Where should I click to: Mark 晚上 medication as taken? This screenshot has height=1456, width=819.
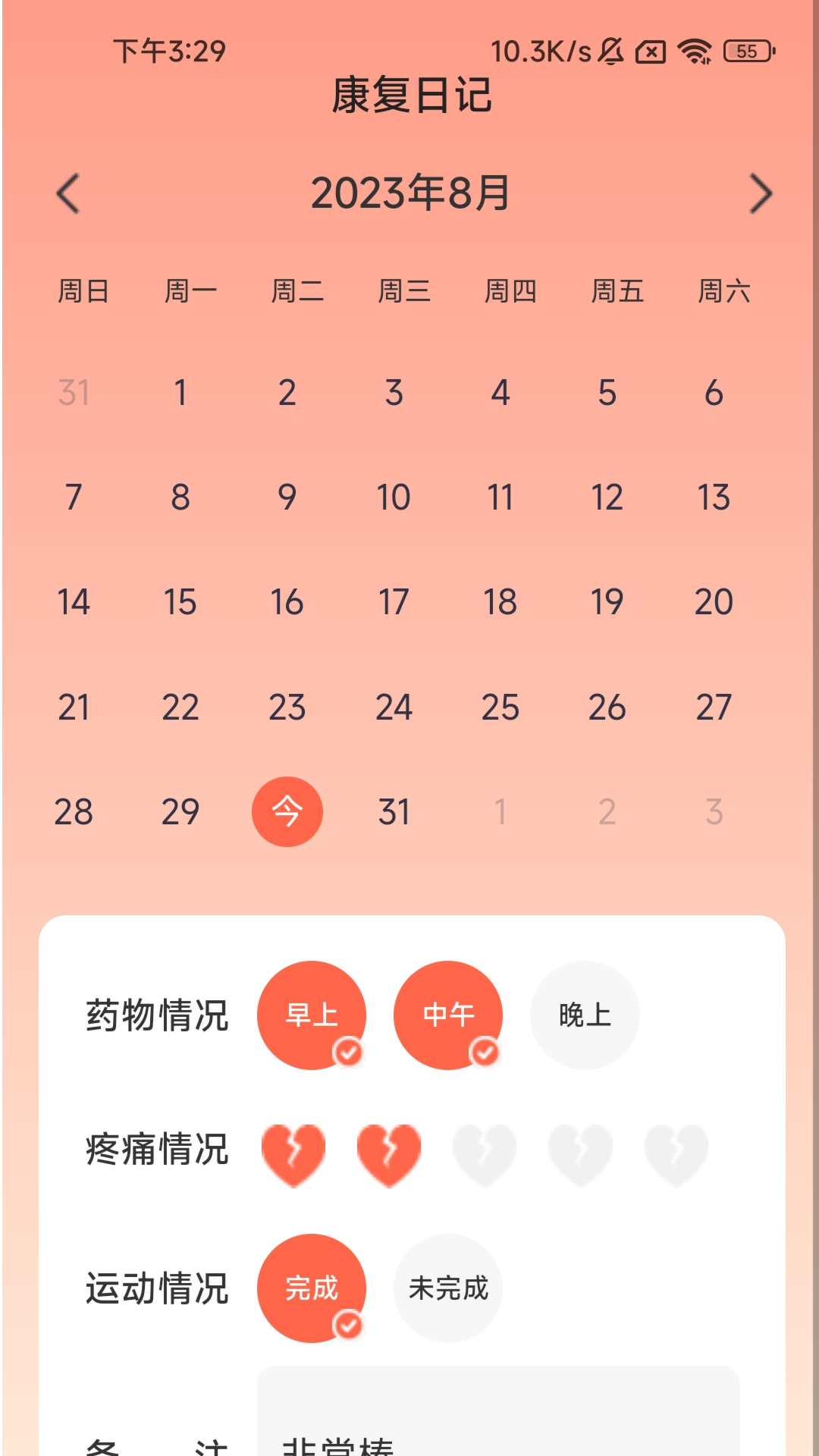click(585, 1015)
